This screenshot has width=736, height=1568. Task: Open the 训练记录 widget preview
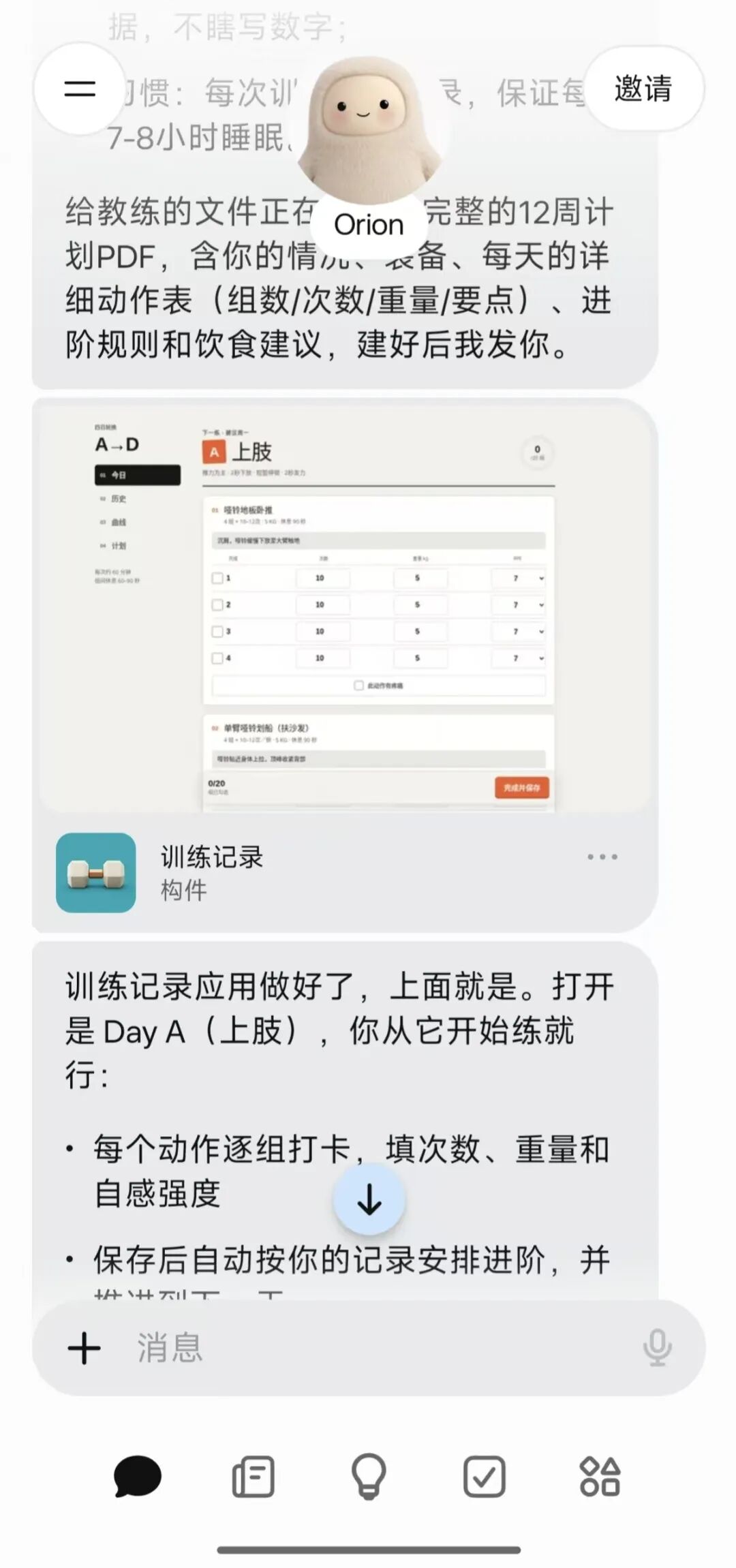click(x=345, y=608)
